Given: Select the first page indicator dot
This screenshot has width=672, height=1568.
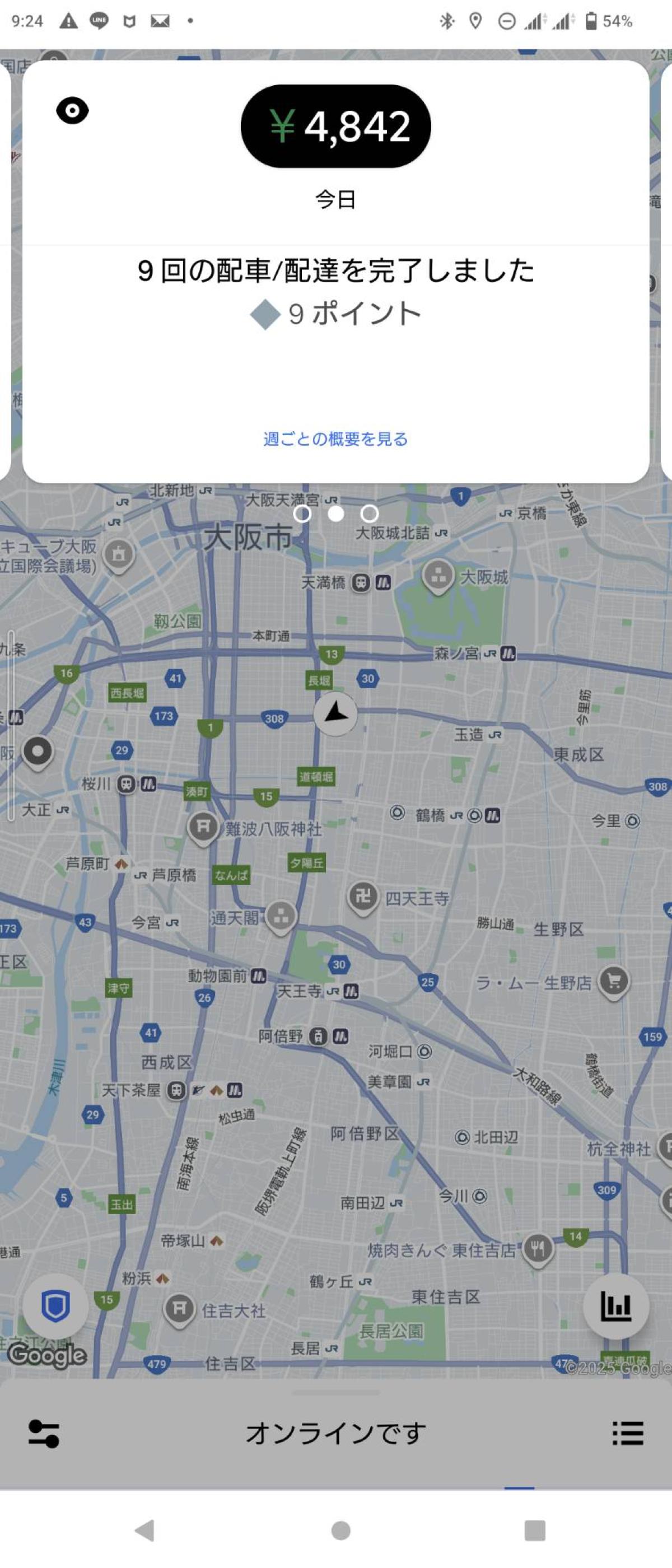Looking at the screenshot, I should pyautogui.click(x=302, y=514).
